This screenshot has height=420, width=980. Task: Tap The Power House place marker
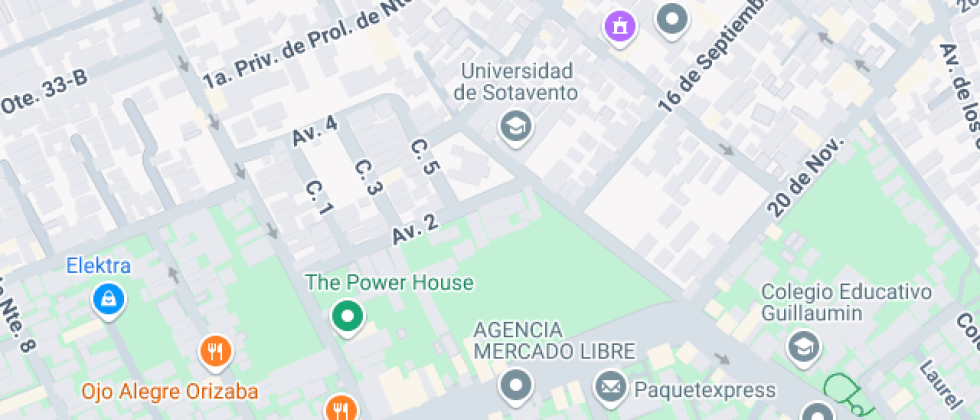tap(347, 316)
